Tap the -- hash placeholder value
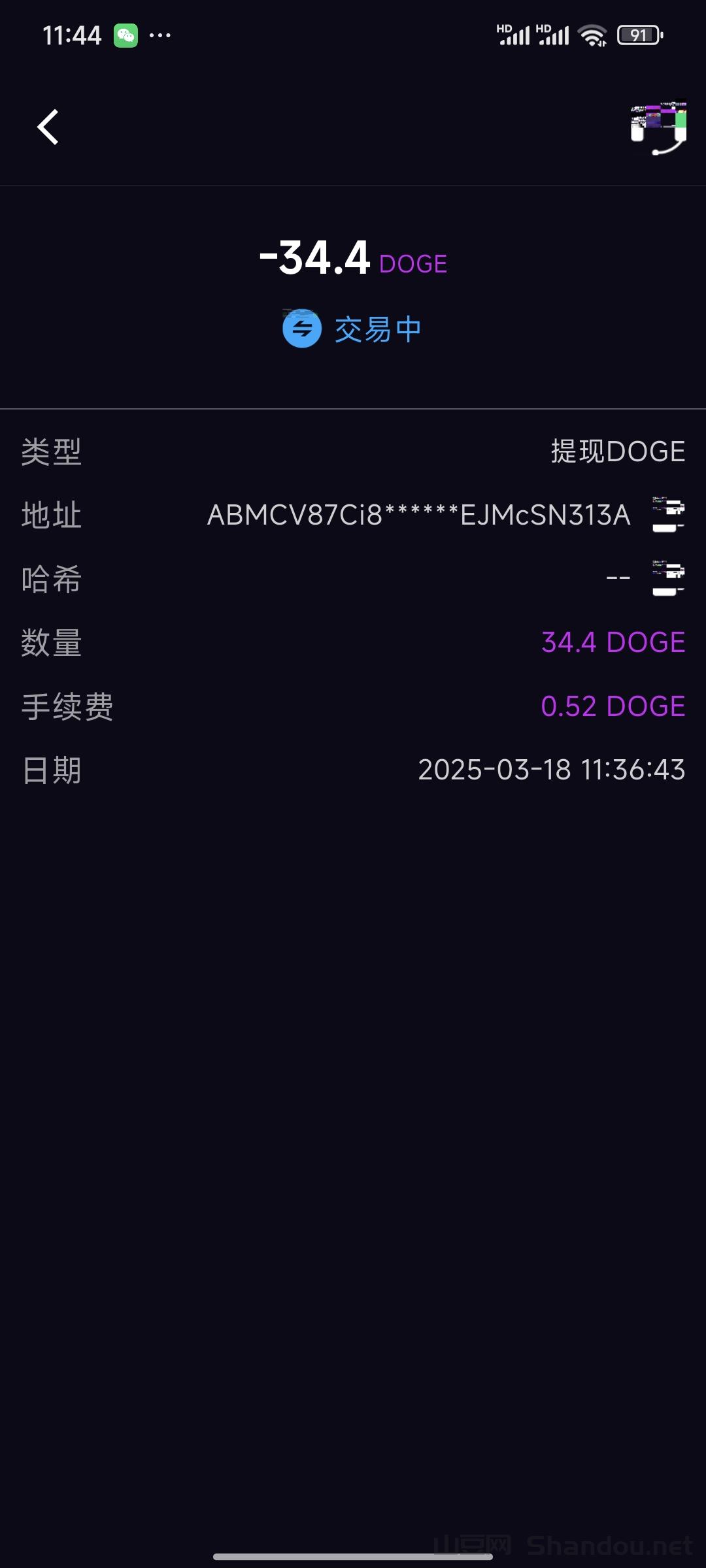Screen dimensions: 706x1568 (x=615, y=576)
